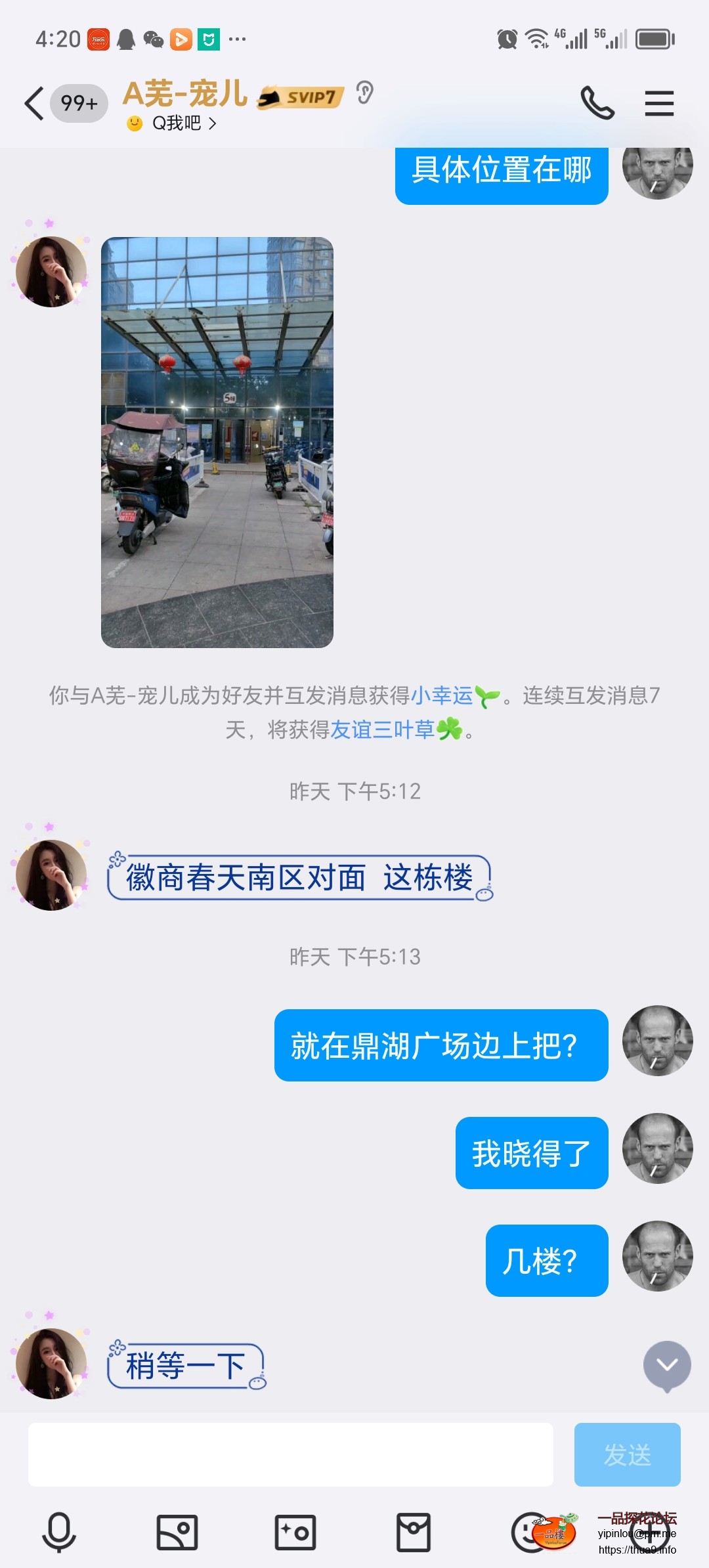The width and height of the screenshot is (709, 1568).
Task: Open the hamburger menu at top right
Action: pyautogui.click(x=660, y=104)
